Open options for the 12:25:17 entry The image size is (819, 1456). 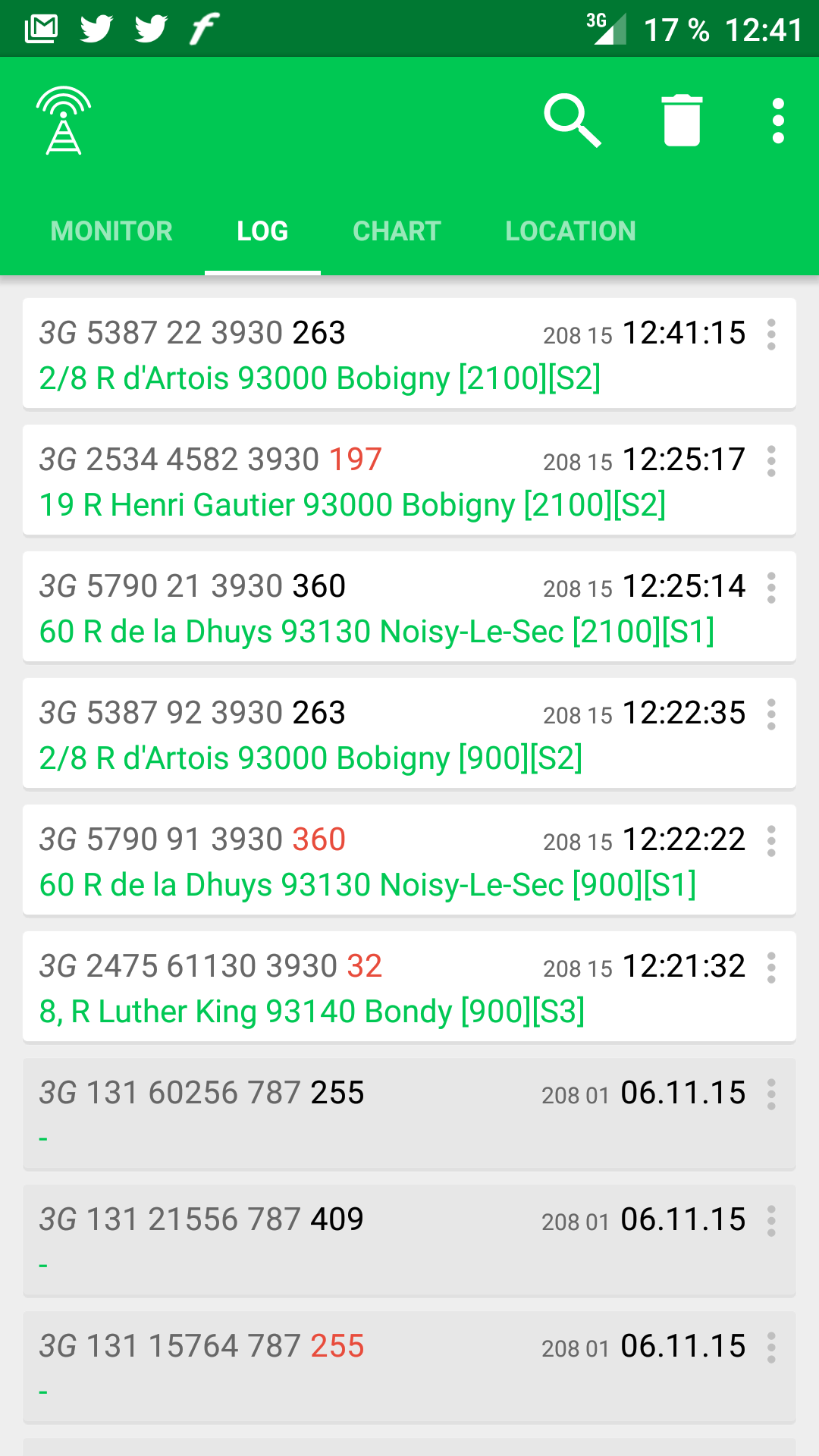(771, 461)
